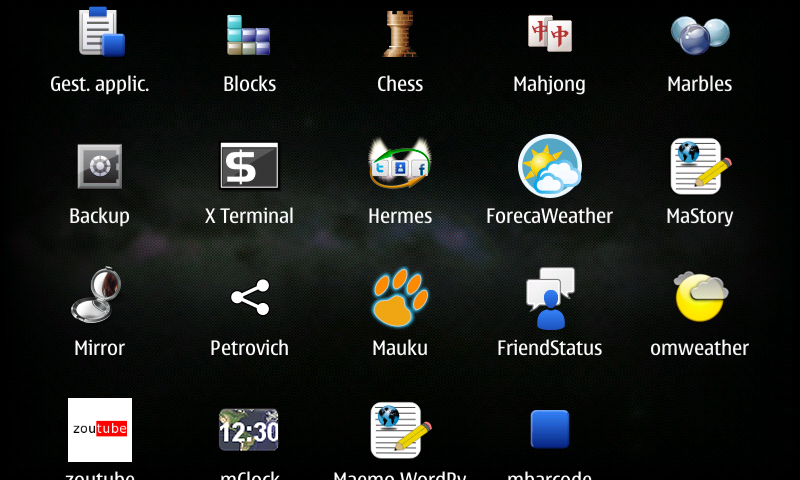Image resolution: width=800 pixels, height=480 pixels.
Task: Launch the zoutube app
Action: pyautogui.click(x=99, y=430)
